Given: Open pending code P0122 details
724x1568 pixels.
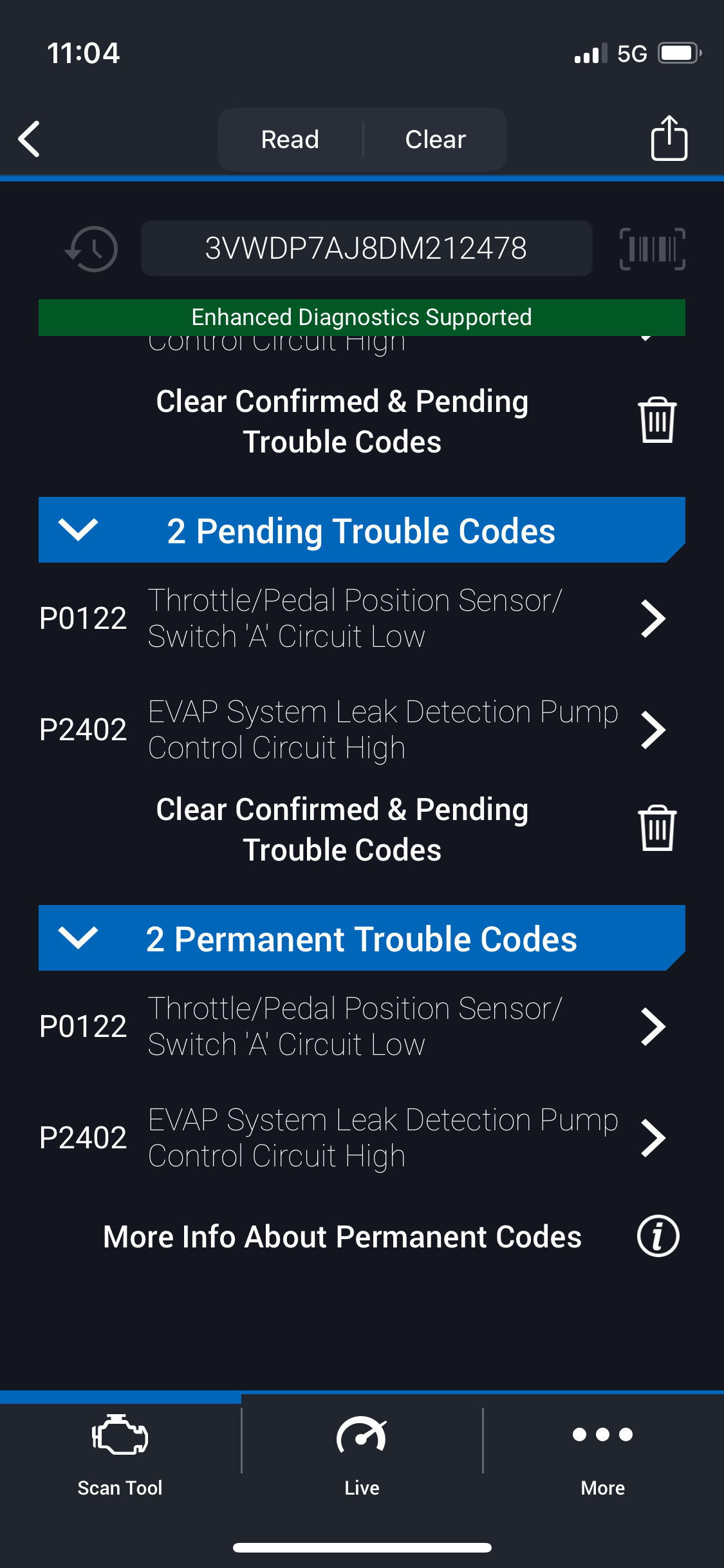Looking at the screenshot, I should click(362, 619).
